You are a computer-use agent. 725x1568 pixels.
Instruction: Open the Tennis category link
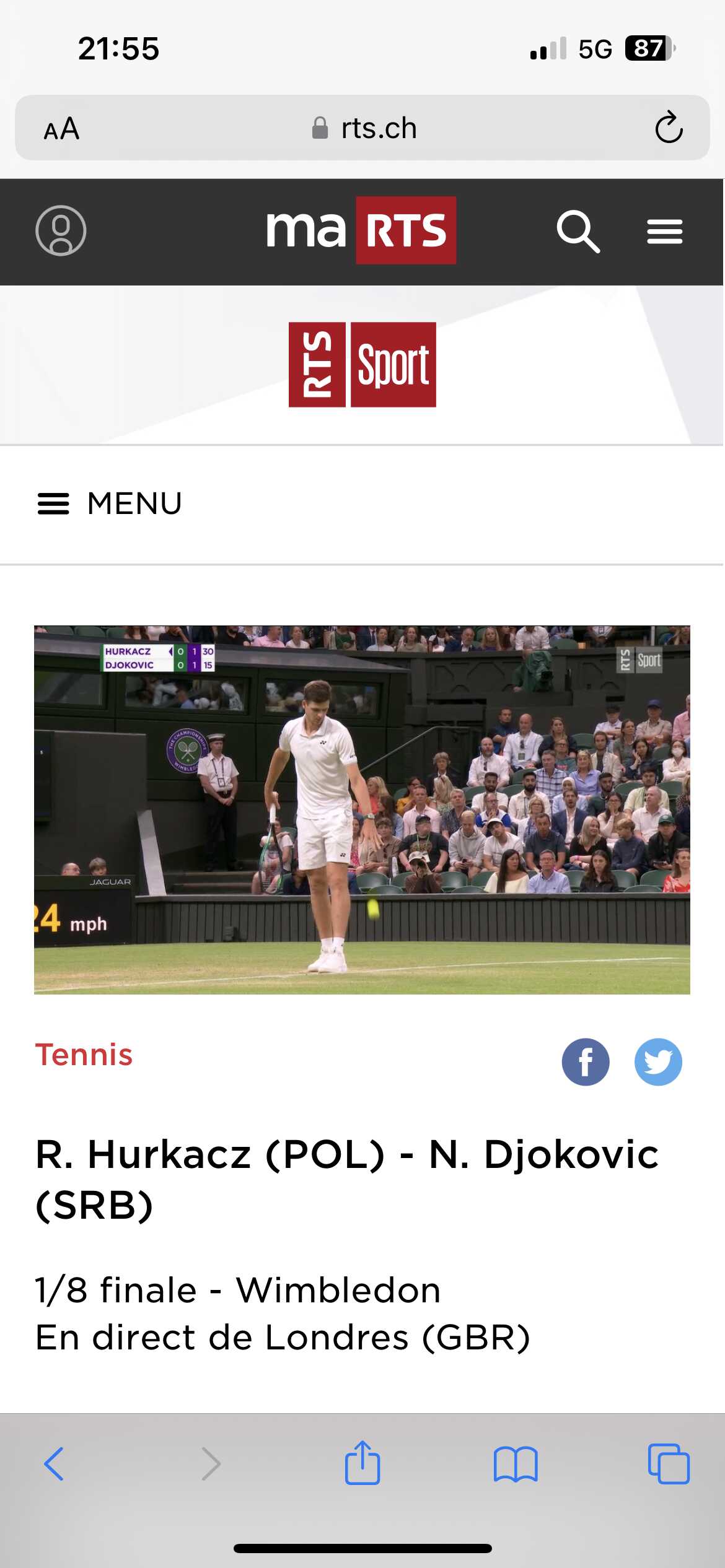[x=84, y=1055]
